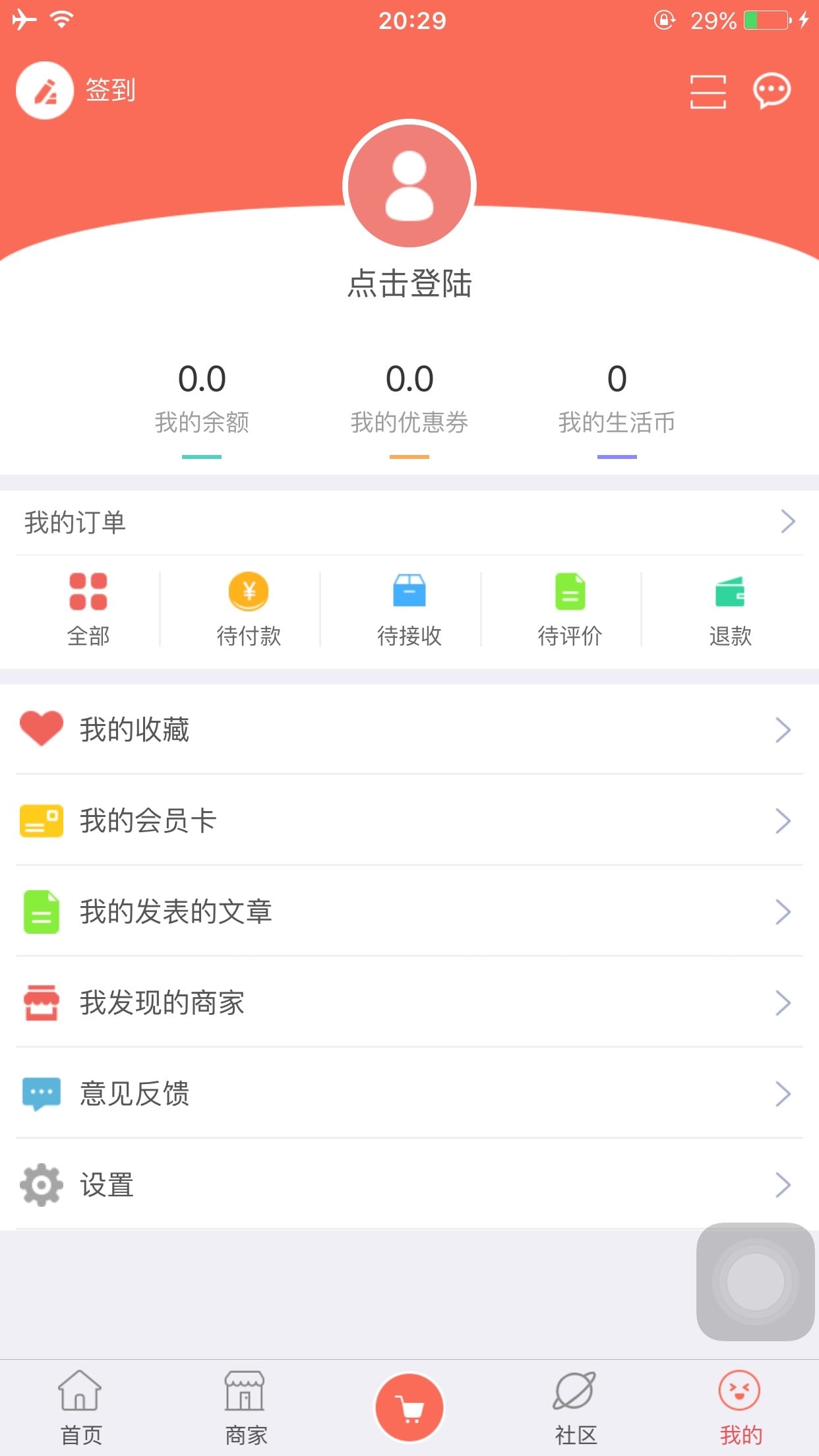The image size is (819, 1456).
Task: Open the shopping cart center button
Action: pos(409,1407)
